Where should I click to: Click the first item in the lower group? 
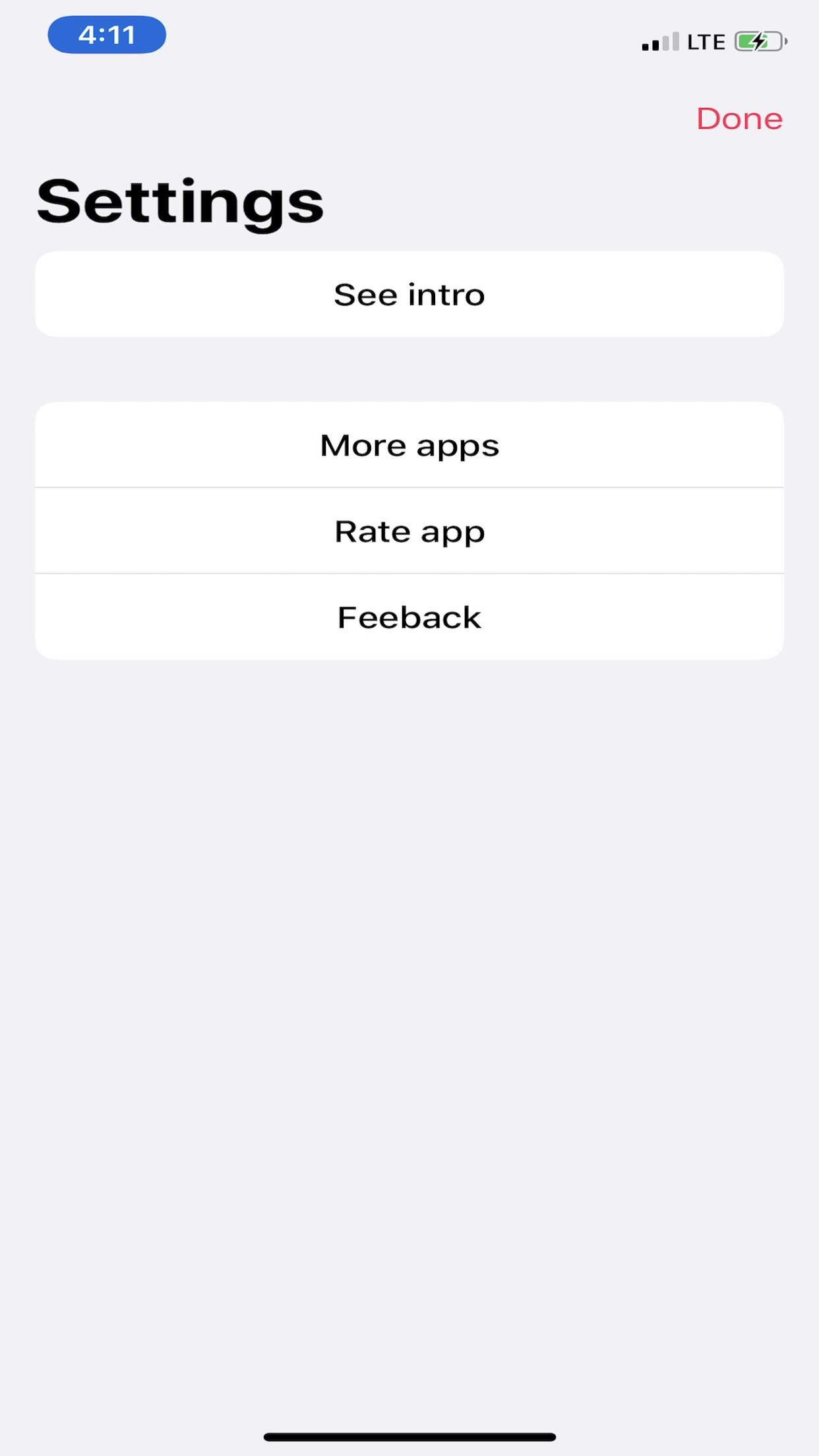tap(409, 445)
